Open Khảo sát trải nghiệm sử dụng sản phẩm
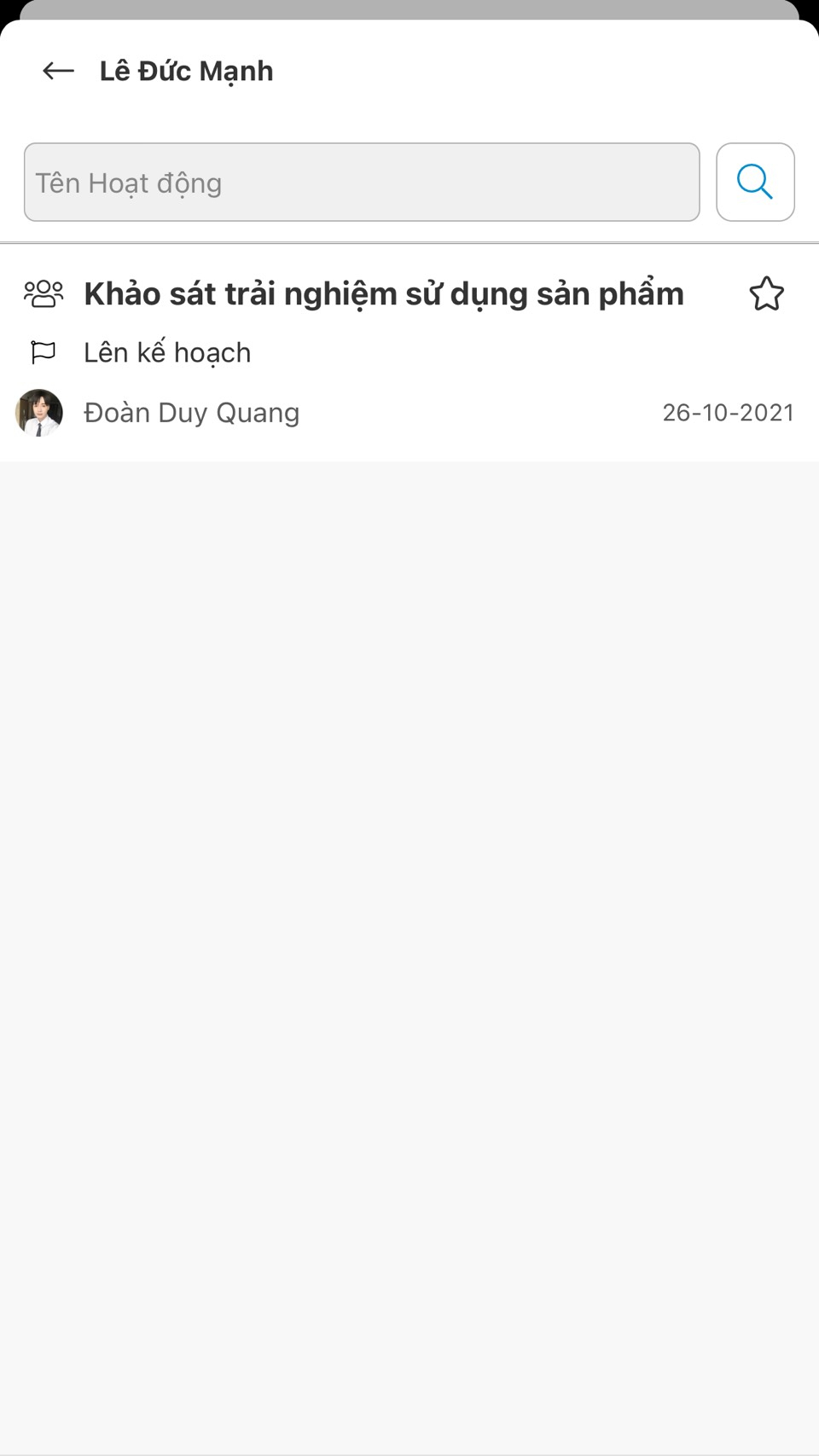 click(x=384, y=294)
